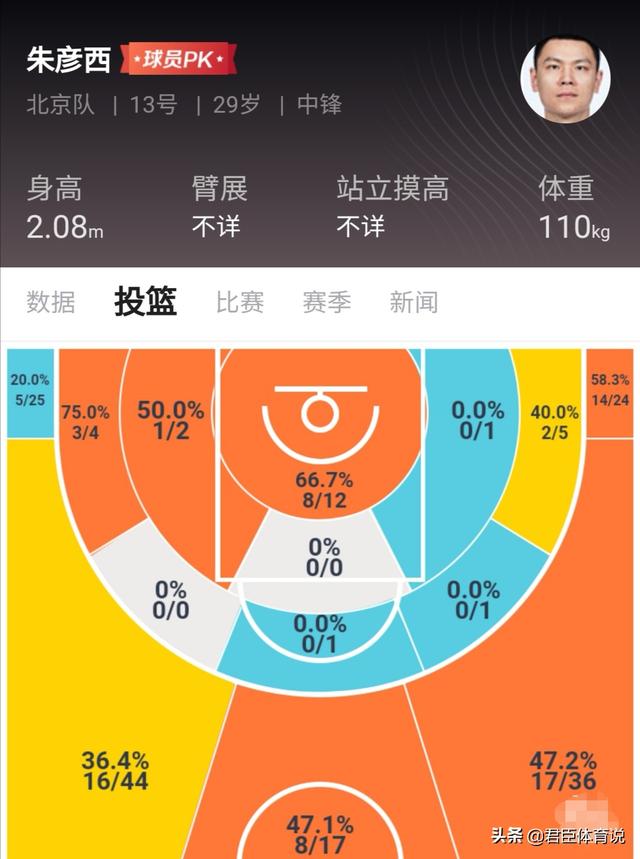Tap 朱彦西's profile photo
The image size is (640, 859).
tap(566, 79)
